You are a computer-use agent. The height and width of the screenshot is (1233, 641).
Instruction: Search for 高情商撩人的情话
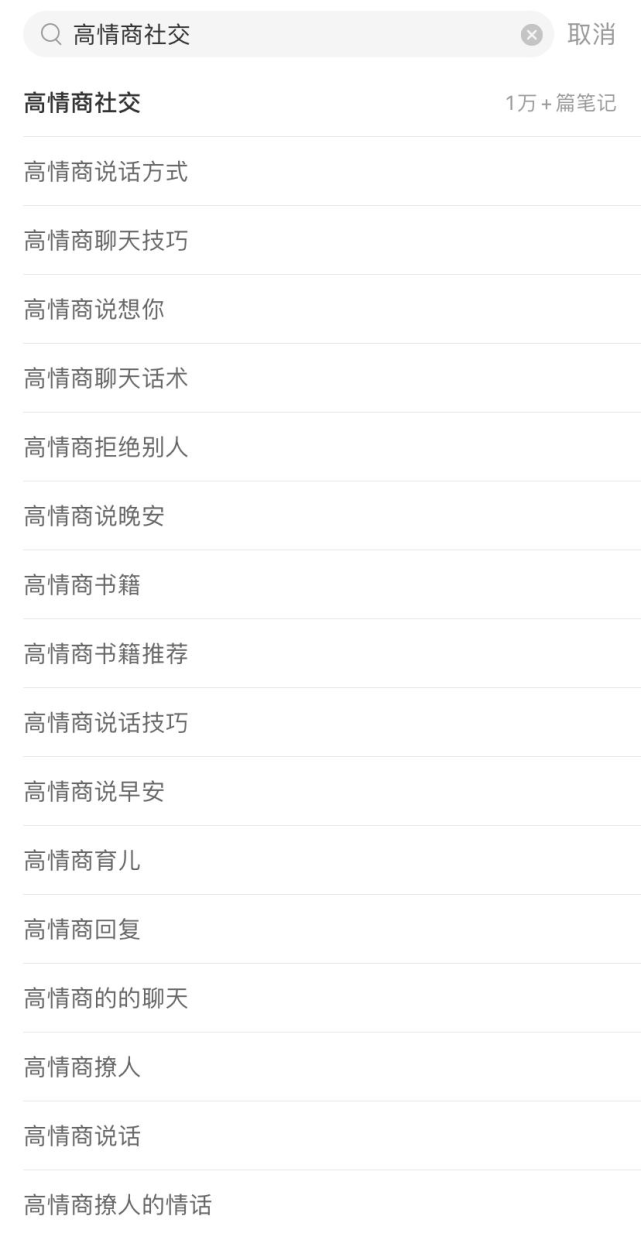[x=118, y=1206]
